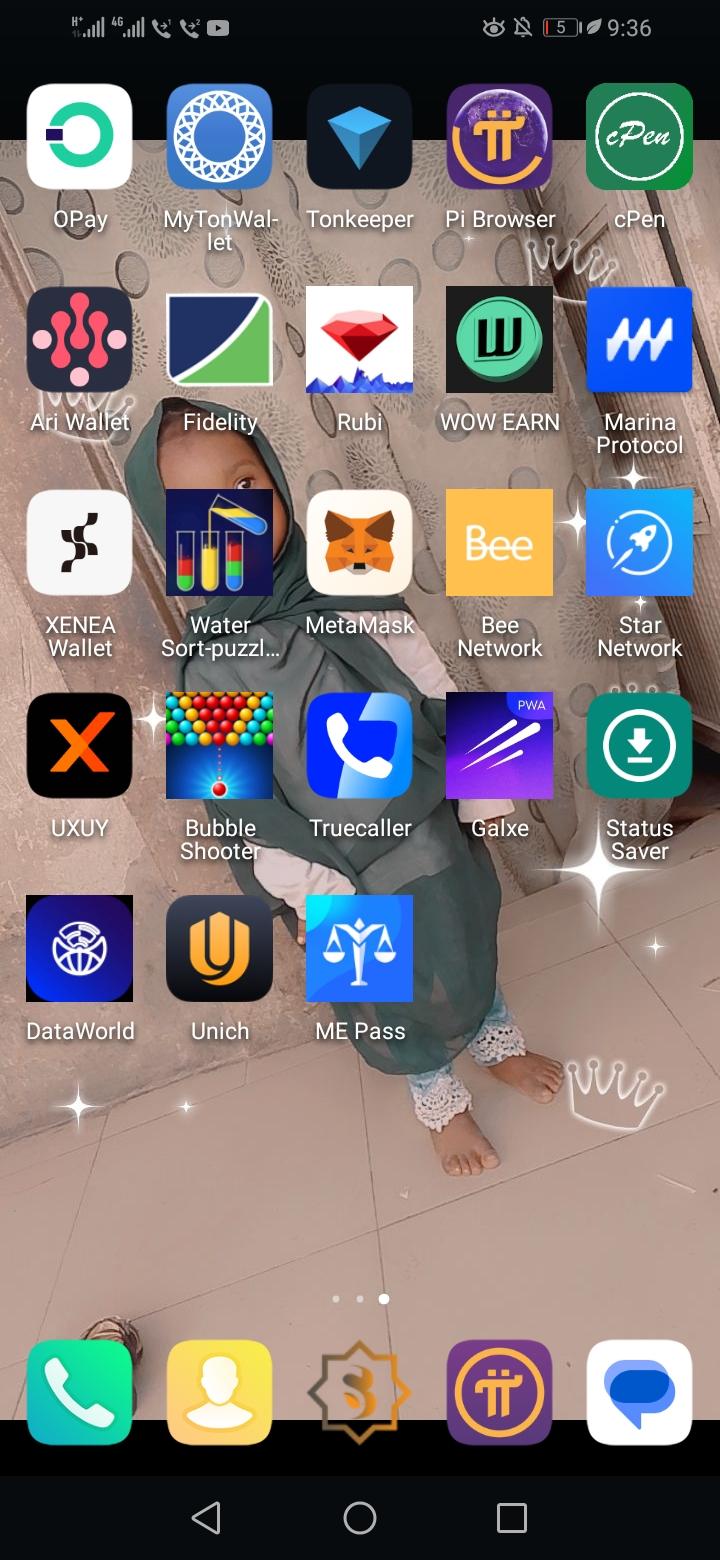720x1560 pixels.
Task: Open MetaMask wallet
Action: pos(359,543)
